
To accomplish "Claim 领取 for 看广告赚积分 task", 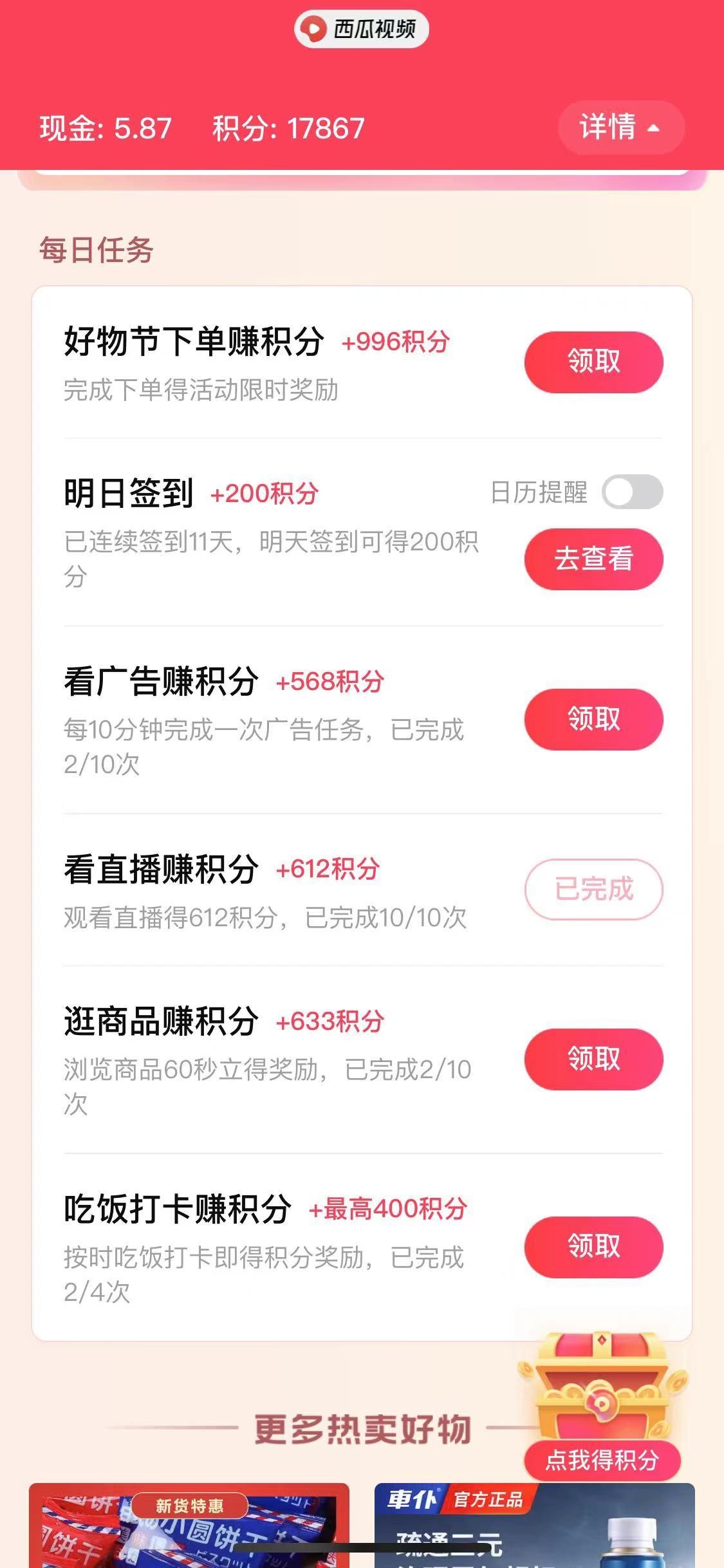I will pyautogui.click(x=593, y=720).
